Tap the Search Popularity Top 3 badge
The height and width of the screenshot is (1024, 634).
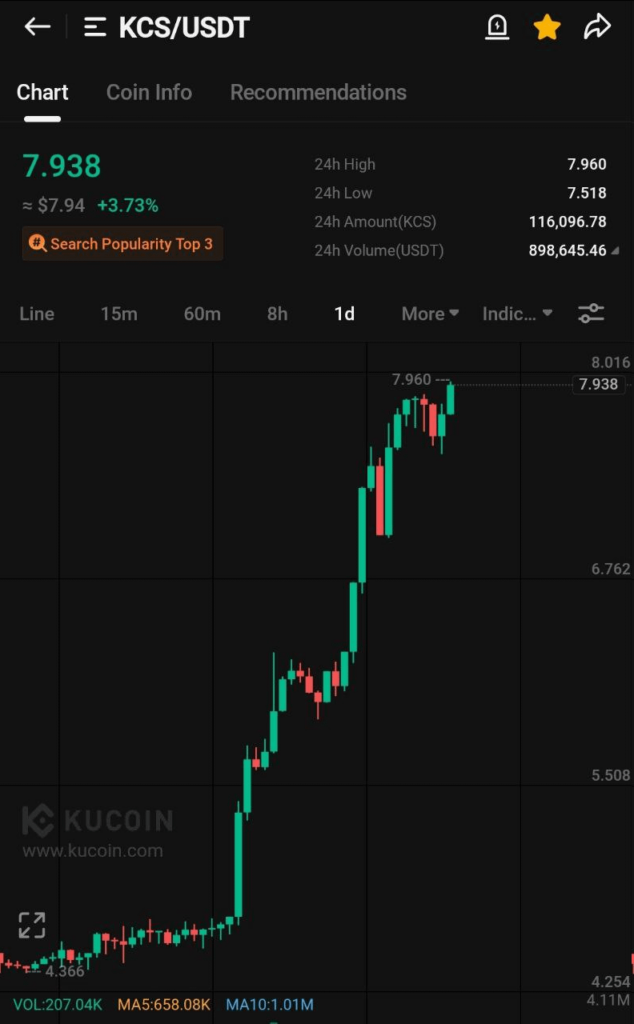click(122, 243)
